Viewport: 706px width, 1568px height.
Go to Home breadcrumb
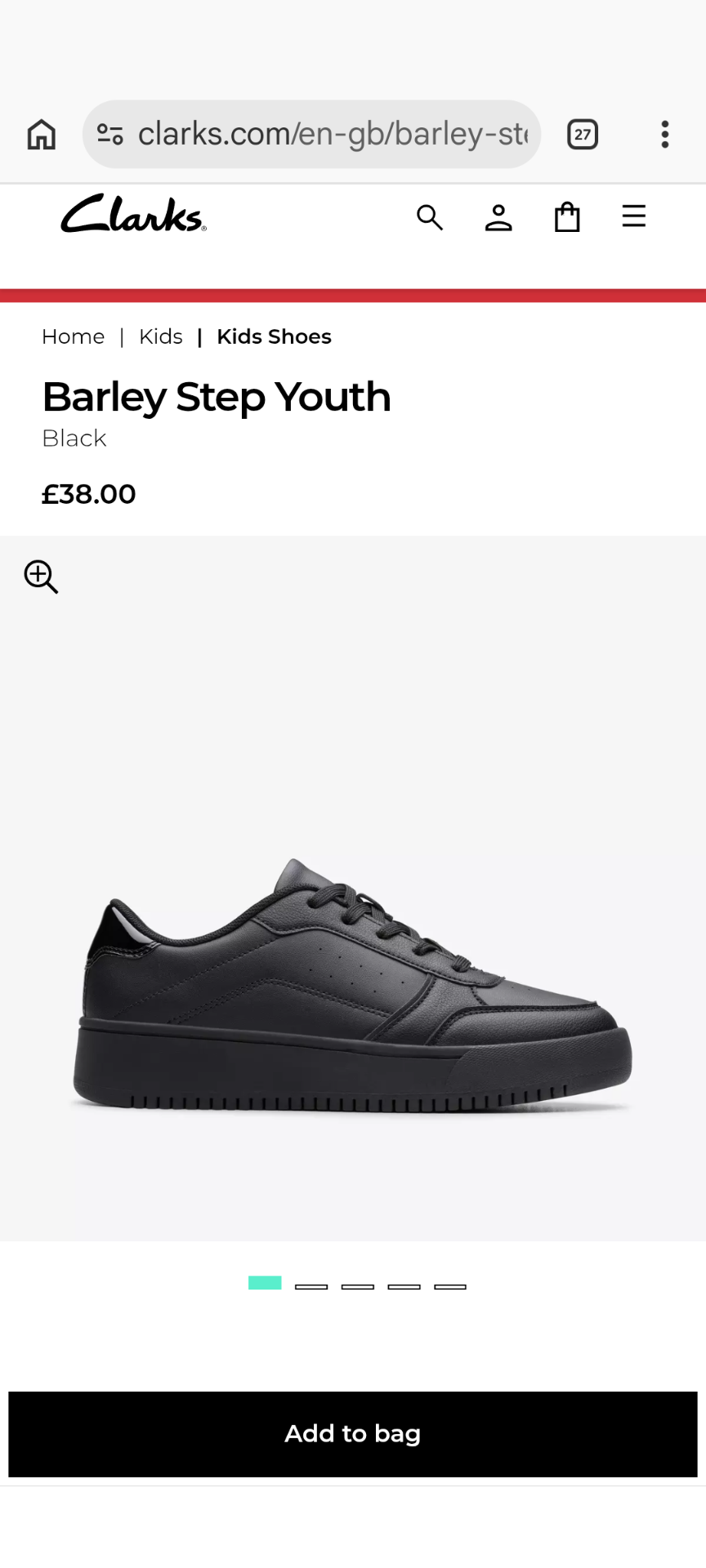point(74,336)
